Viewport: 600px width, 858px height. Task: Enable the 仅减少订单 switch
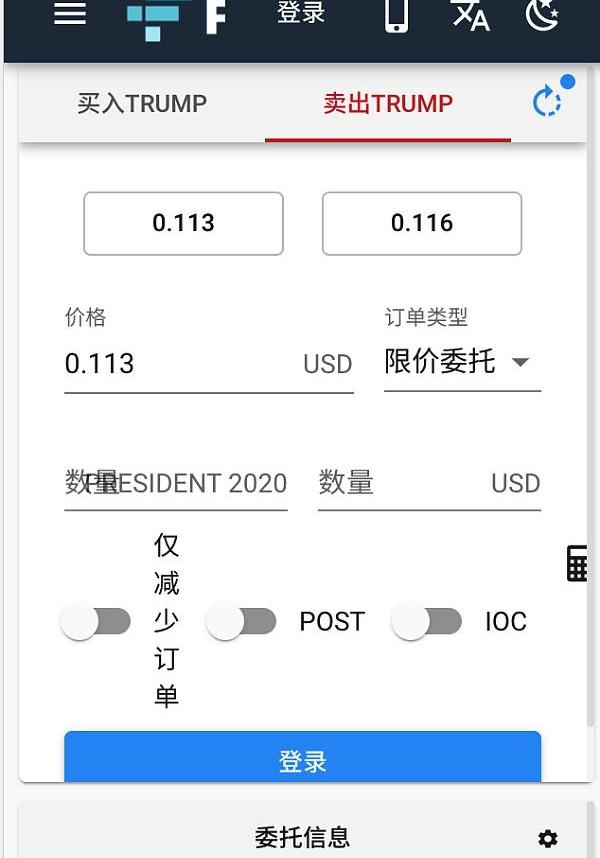click(96, 622)
